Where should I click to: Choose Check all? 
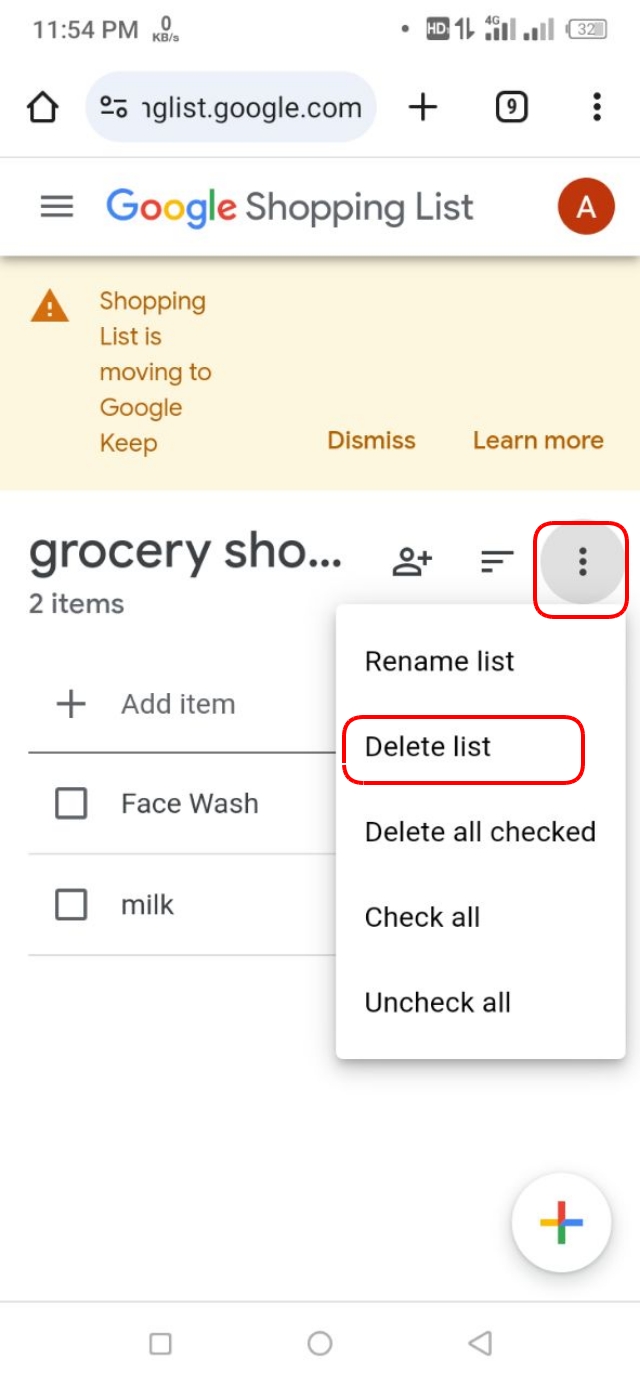click(x=422, y=917)
